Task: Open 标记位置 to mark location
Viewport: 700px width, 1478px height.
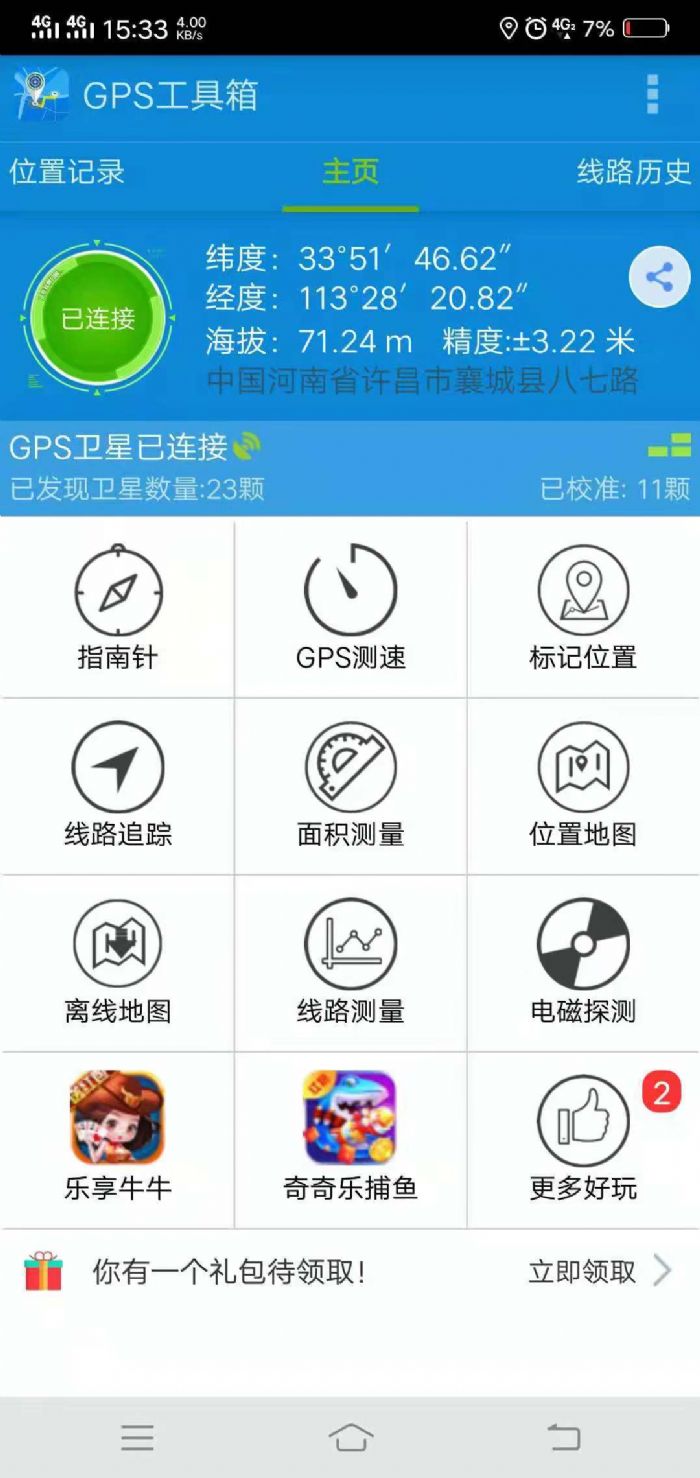Action: pyautogui.click(x=583, y=608)
